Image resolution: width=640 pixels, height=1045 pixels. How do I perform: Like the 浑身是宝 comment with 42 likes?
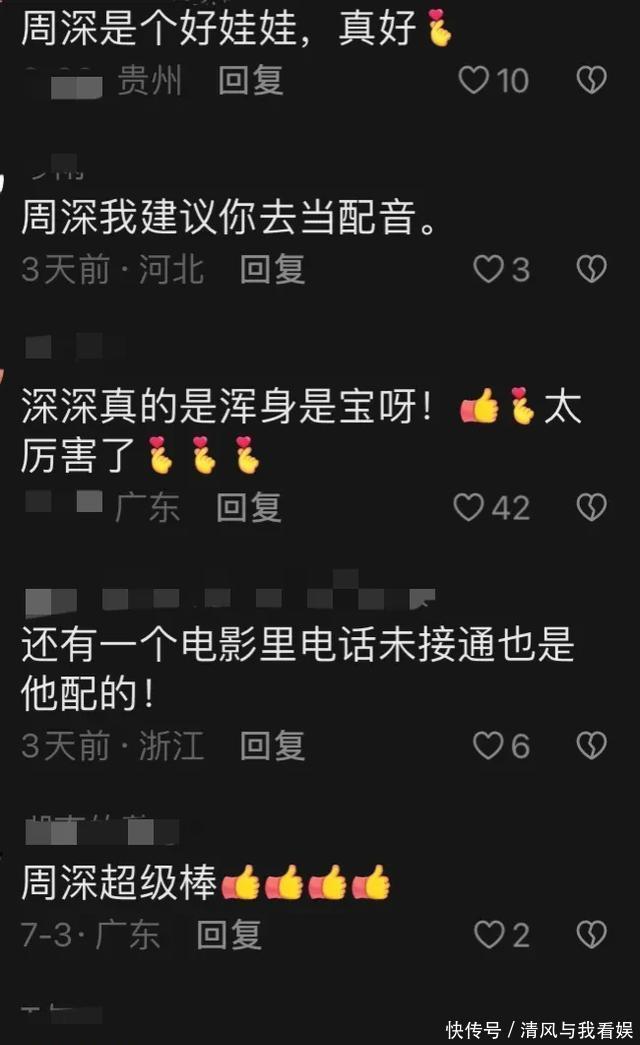tap(470, 507)
